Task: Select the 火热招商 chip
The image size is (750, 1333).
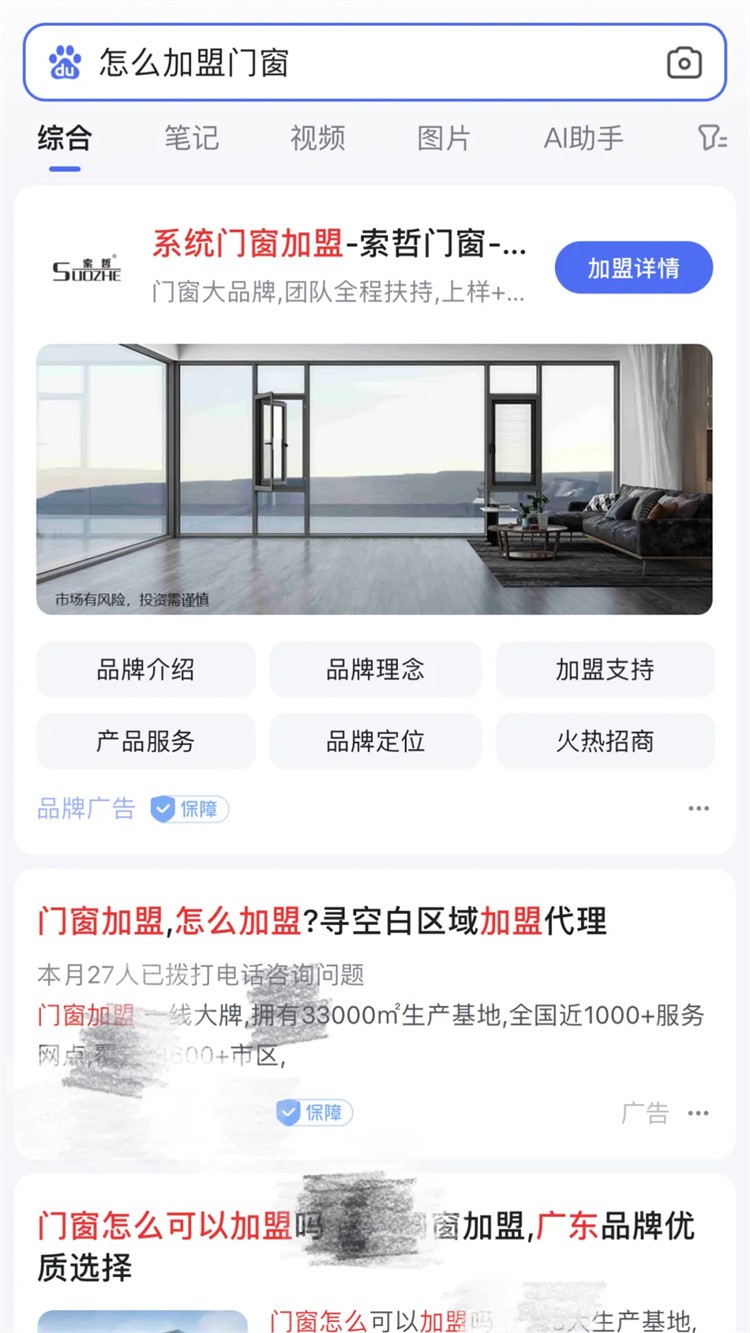Action: 604,741
